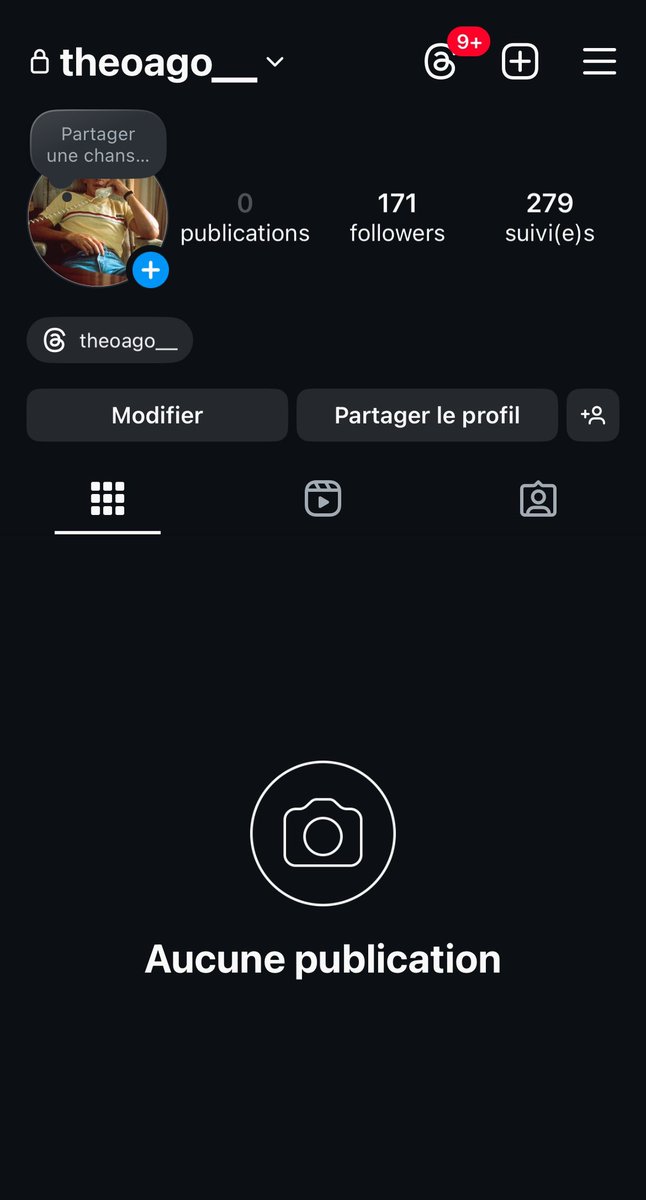
Task: View the 279 suivi(e)s list
Action: [549, 217]
